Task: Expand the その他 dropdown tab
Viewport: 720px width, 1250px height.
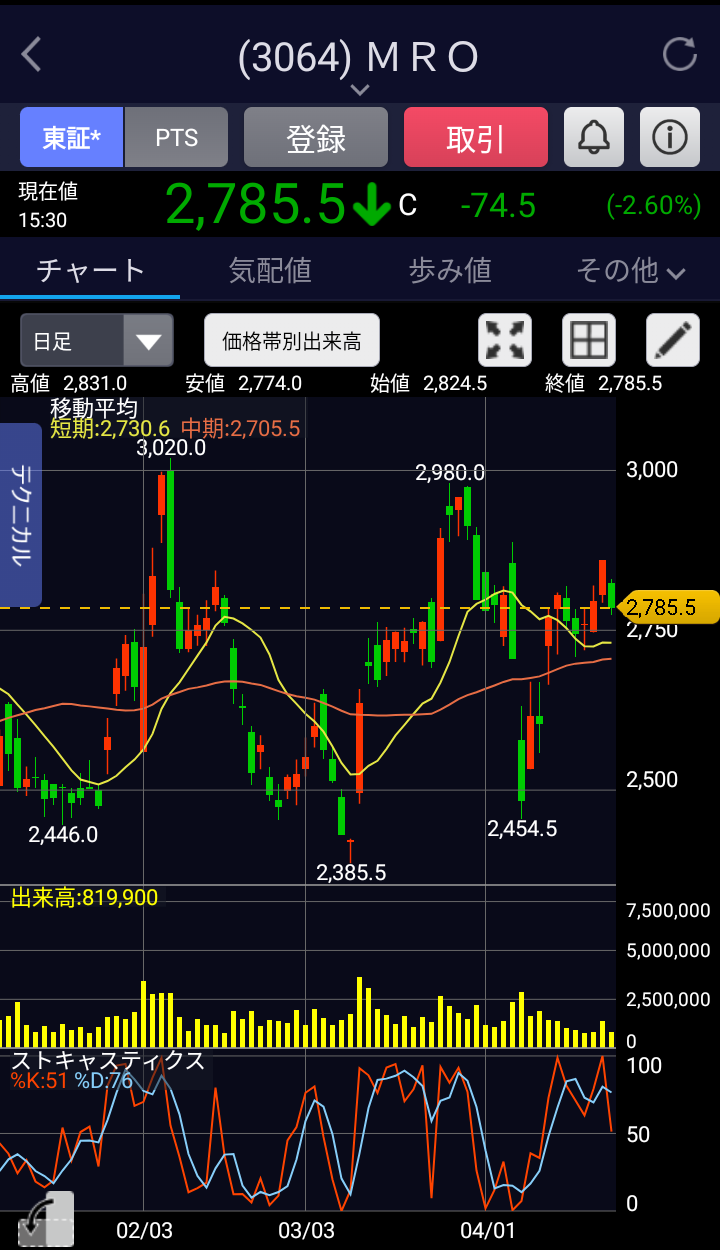Action: (x=630, y=270)
